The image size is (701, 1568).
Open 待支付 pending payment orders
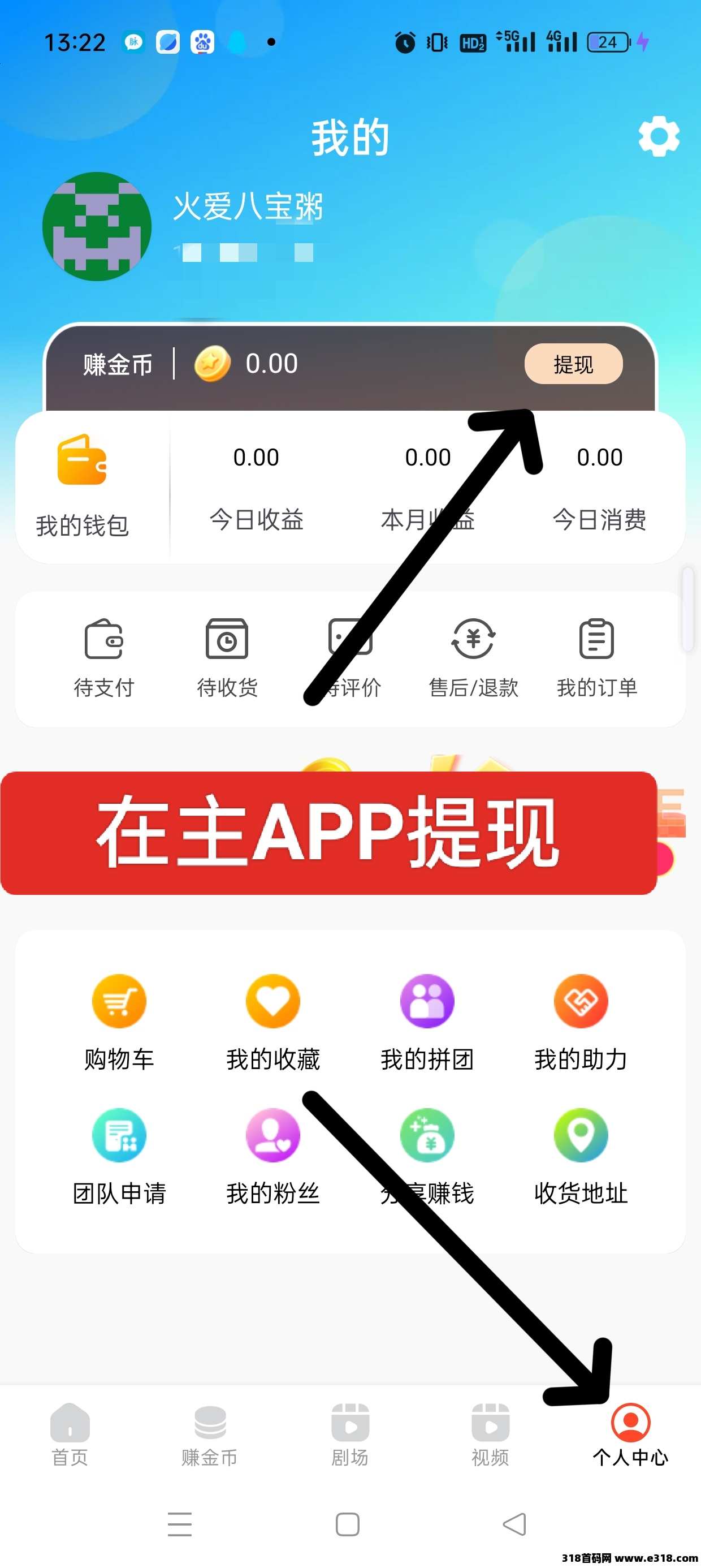(103, 657)
